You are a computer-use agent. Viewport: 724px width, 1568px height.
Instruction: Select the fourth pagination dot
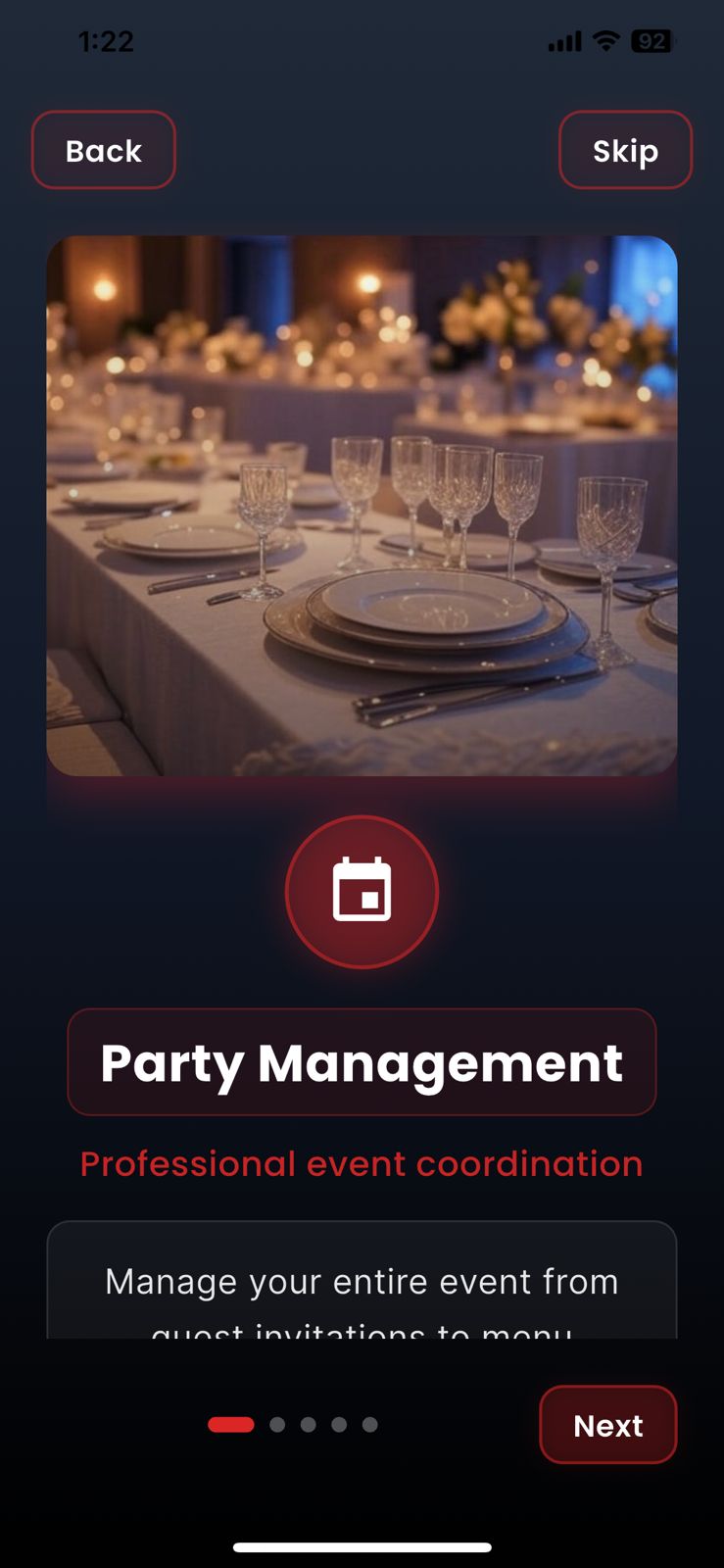[340, 1424]
